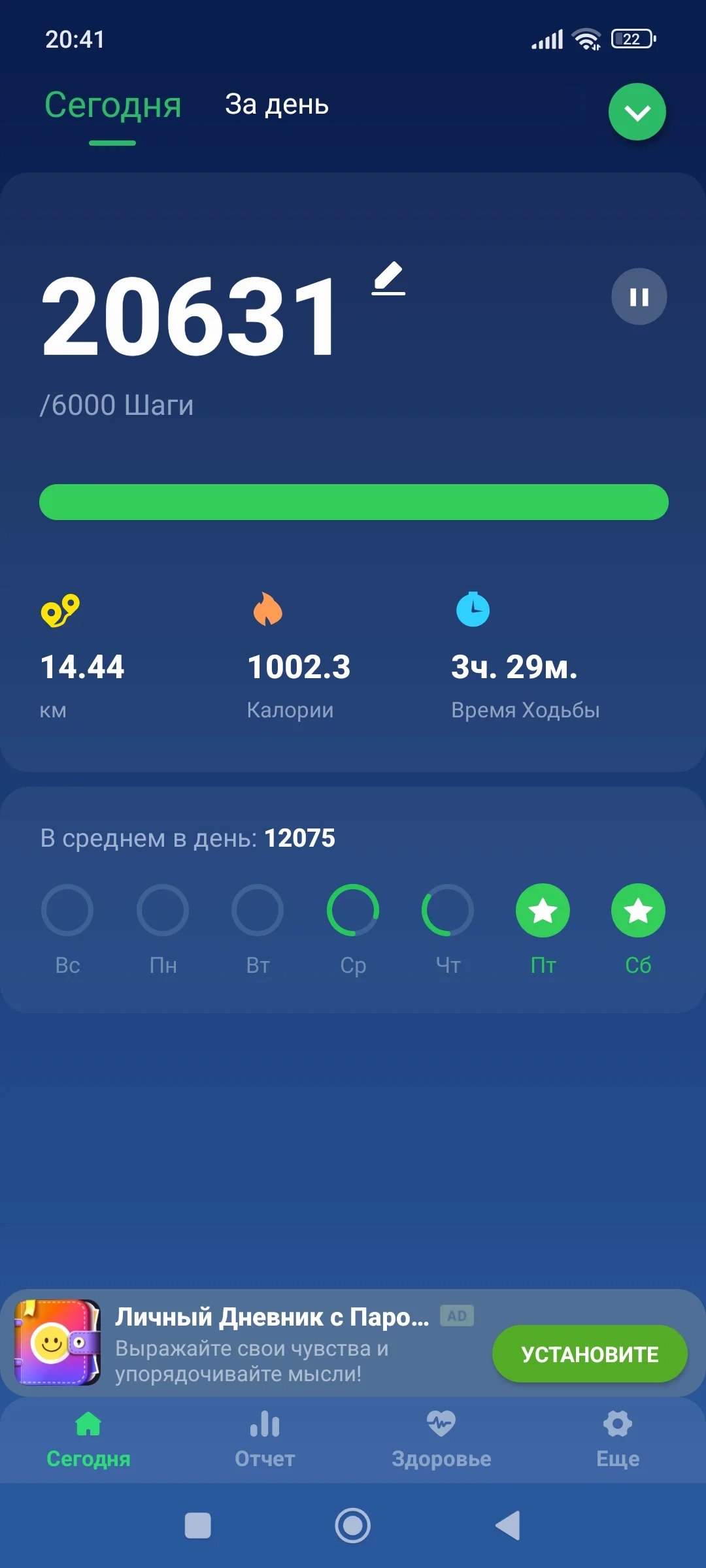Pause step counting
Screen dimensions: 706x1568
[x=638, y=297]
